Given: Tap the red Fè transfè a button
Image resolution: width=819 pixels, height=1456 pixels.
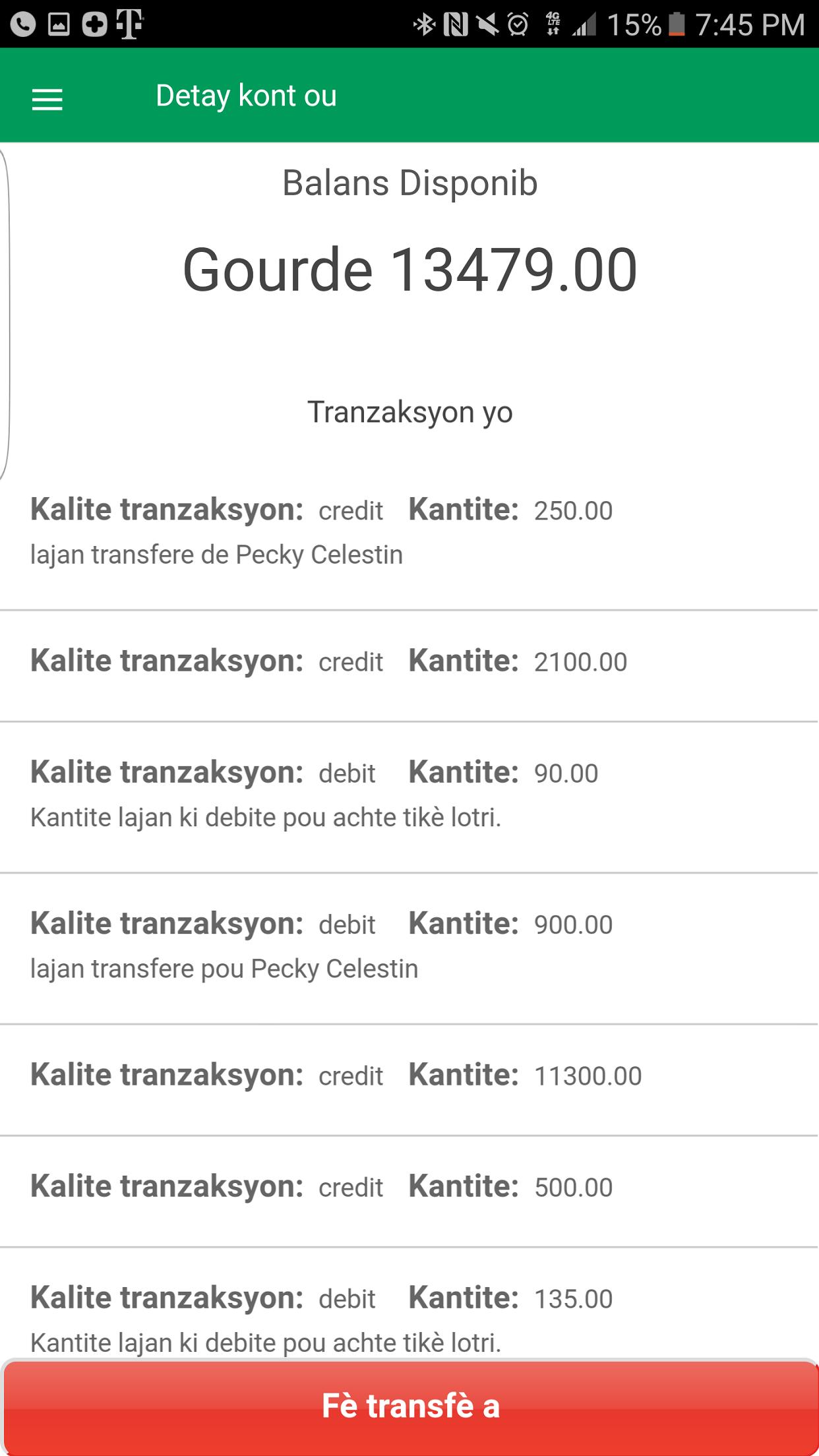Looking at the screenshot, I should pyautogui.click(x=409, y=1407).
